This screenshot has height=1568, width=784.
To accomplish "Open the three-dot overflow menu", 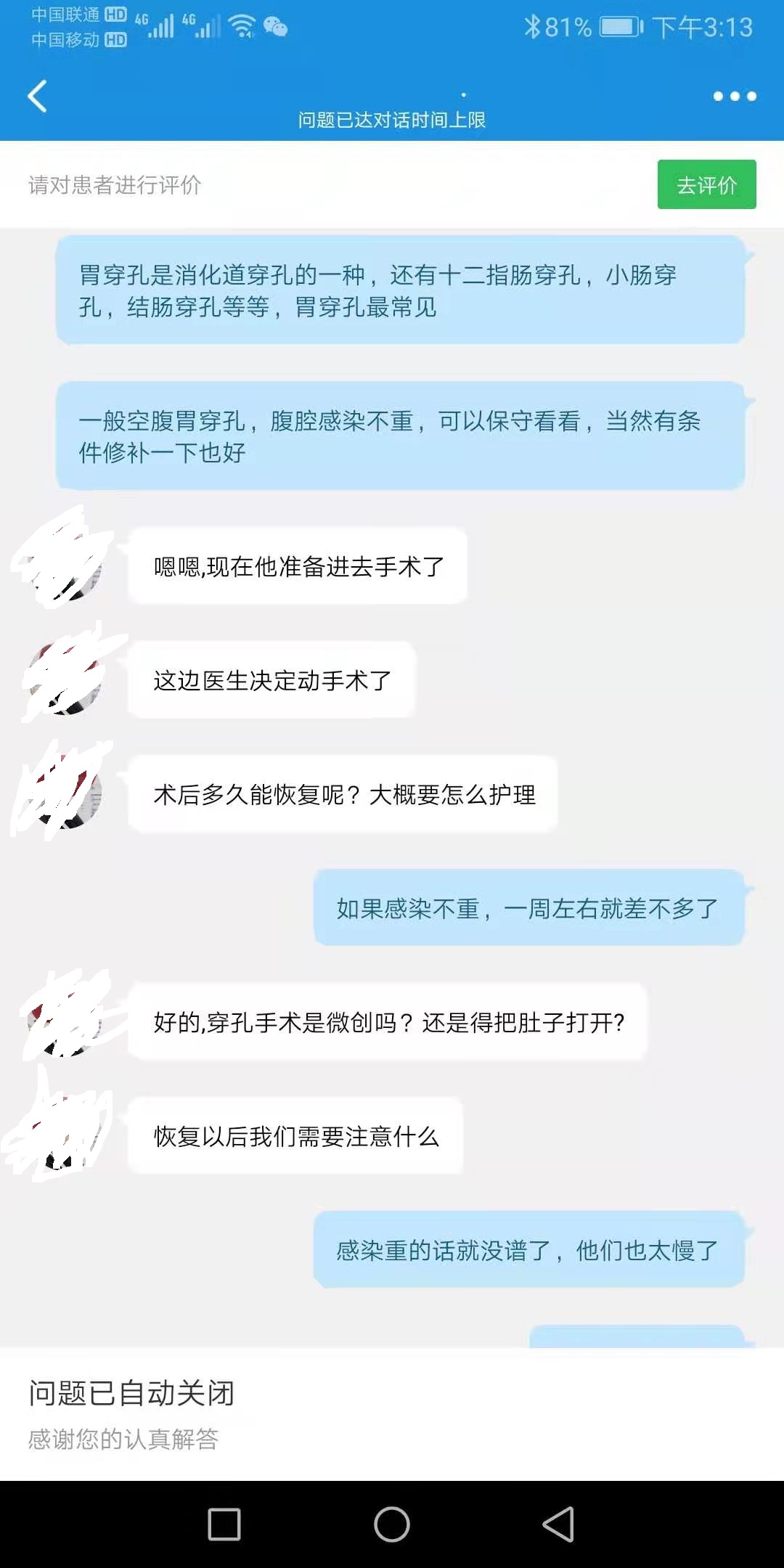I will [734, 96].
